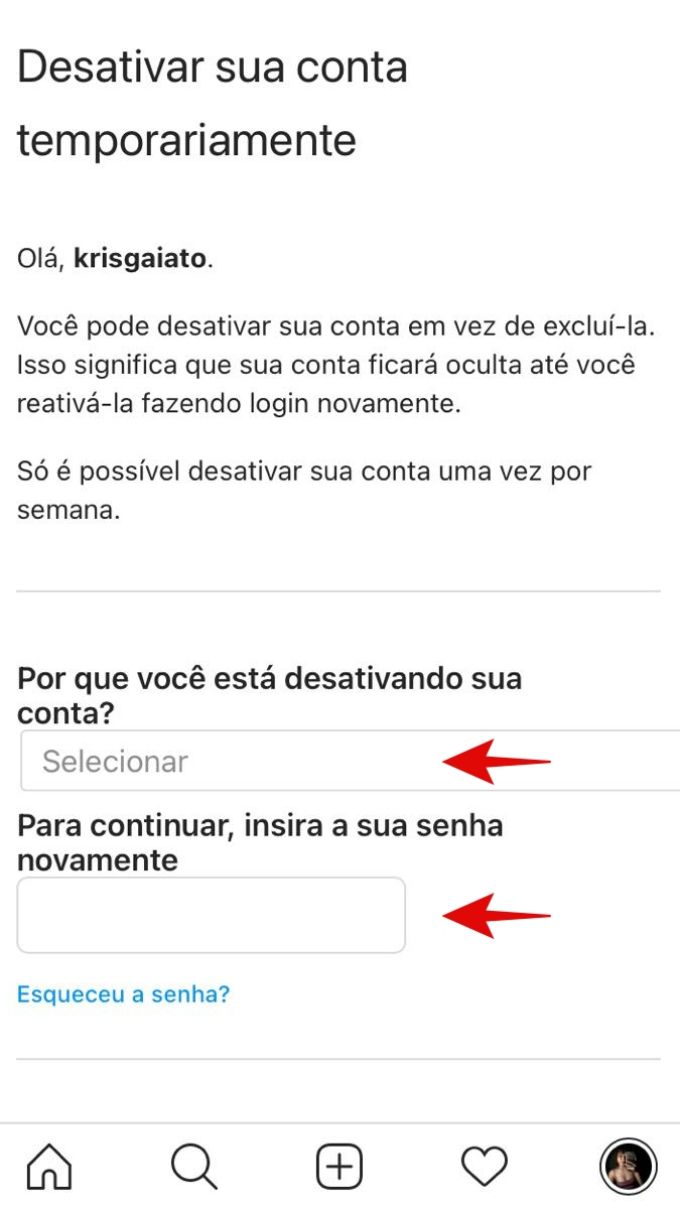Open the Esqueceu a senha? link
Viewport: 680px width, 1209px height.
[123, 995]
